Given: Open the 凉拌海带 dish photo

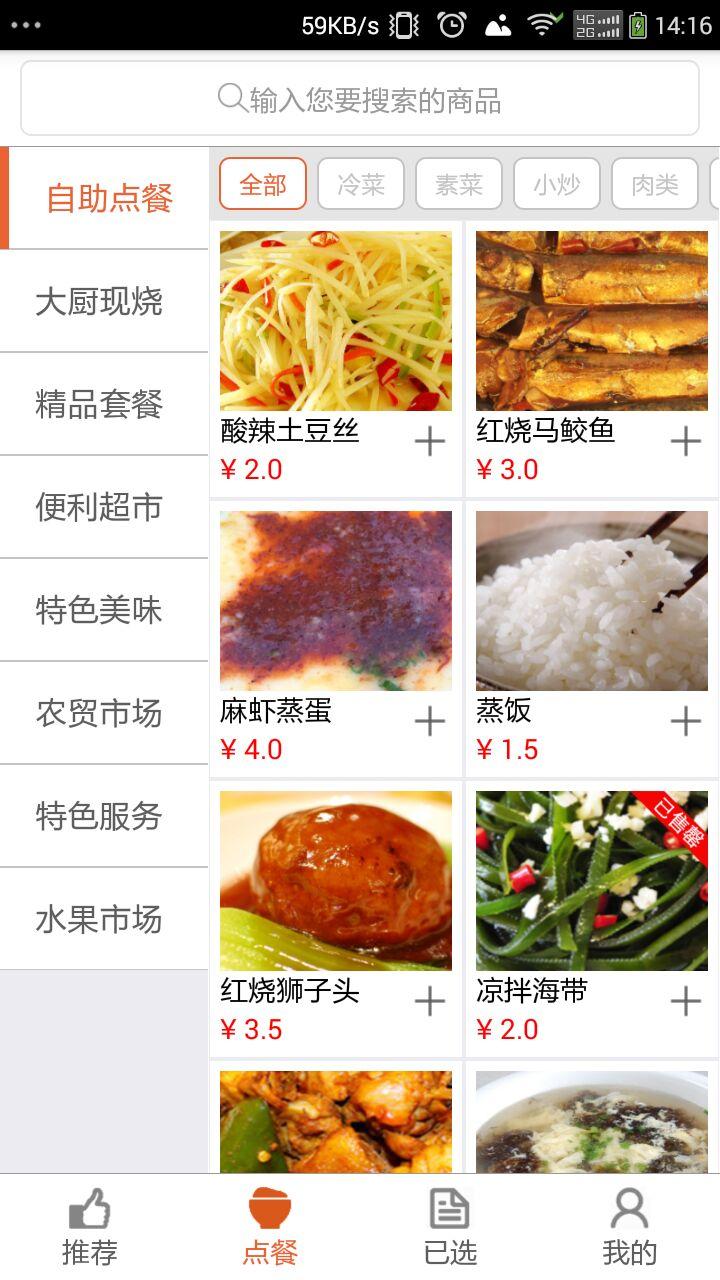Looking at the screenshot, I should coord(591,881).
